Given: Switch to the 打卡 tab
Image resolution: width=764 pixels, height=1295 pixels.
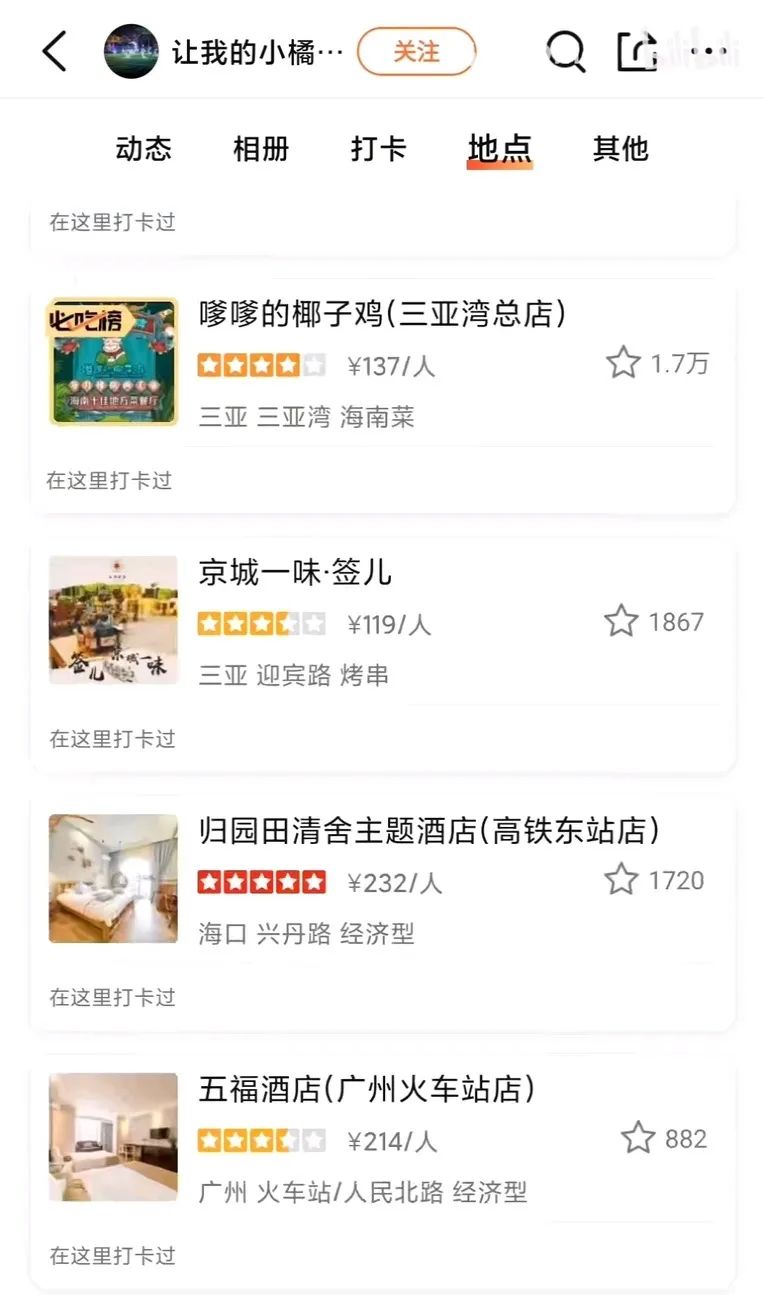Looking at the screenshot, I should (x=378, y=149).
